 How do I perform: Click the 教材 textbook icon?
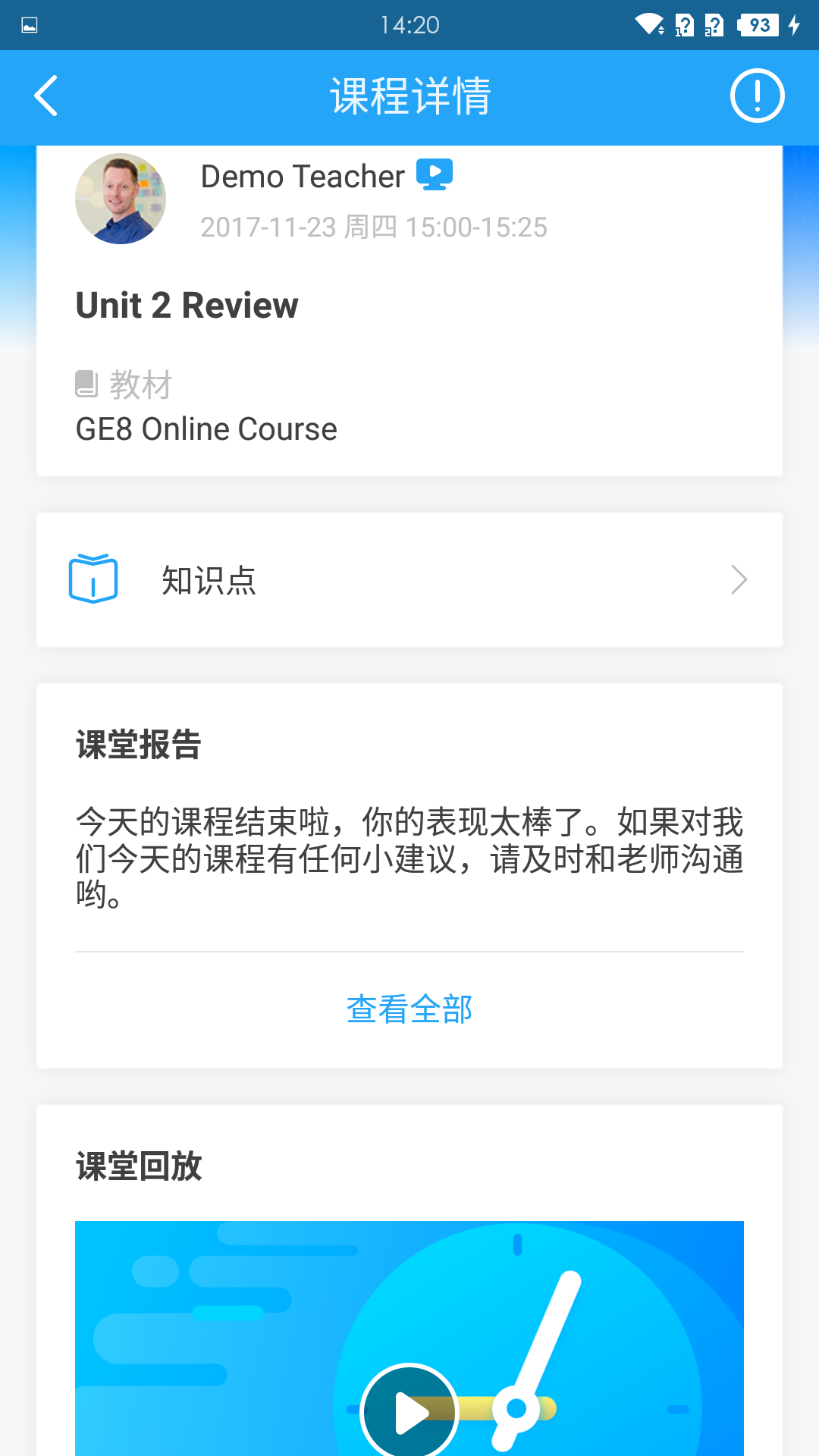click(x=86, y=383)
